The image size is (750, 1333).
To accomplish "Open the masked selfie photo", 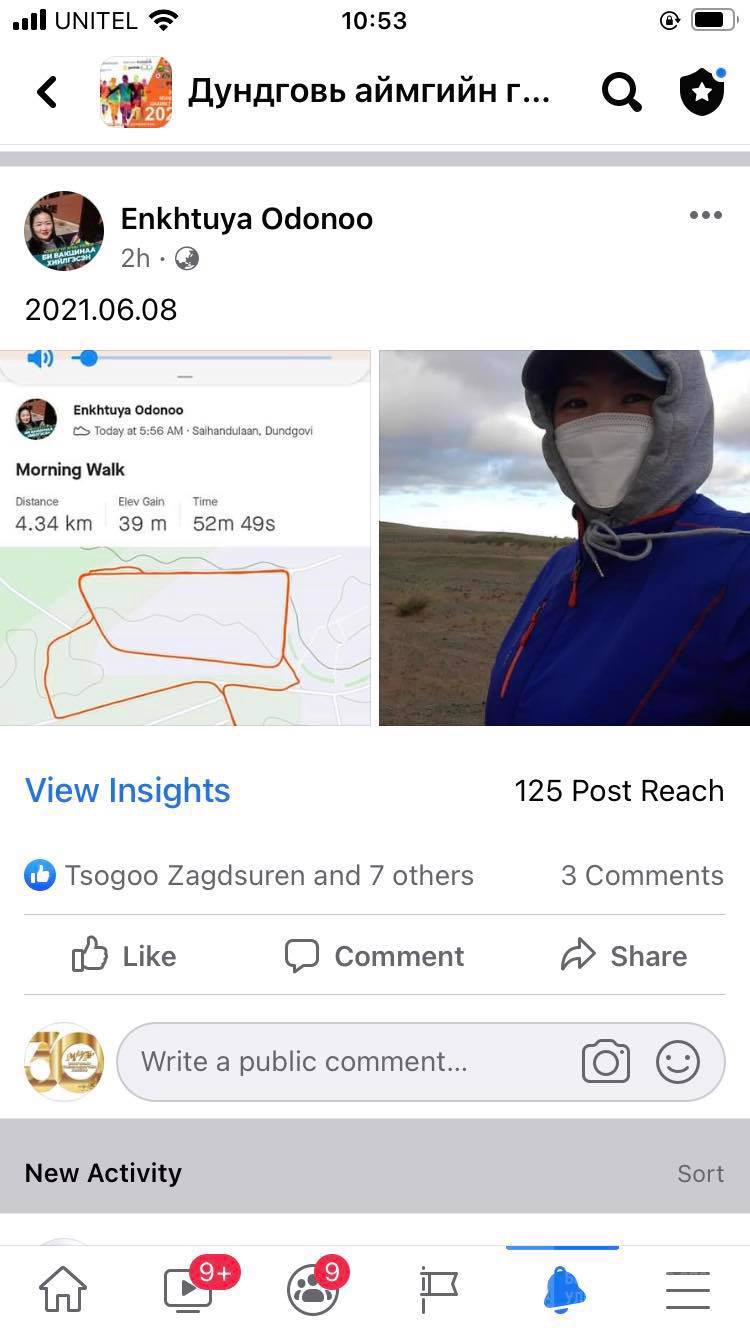I will tap(564, 537).
